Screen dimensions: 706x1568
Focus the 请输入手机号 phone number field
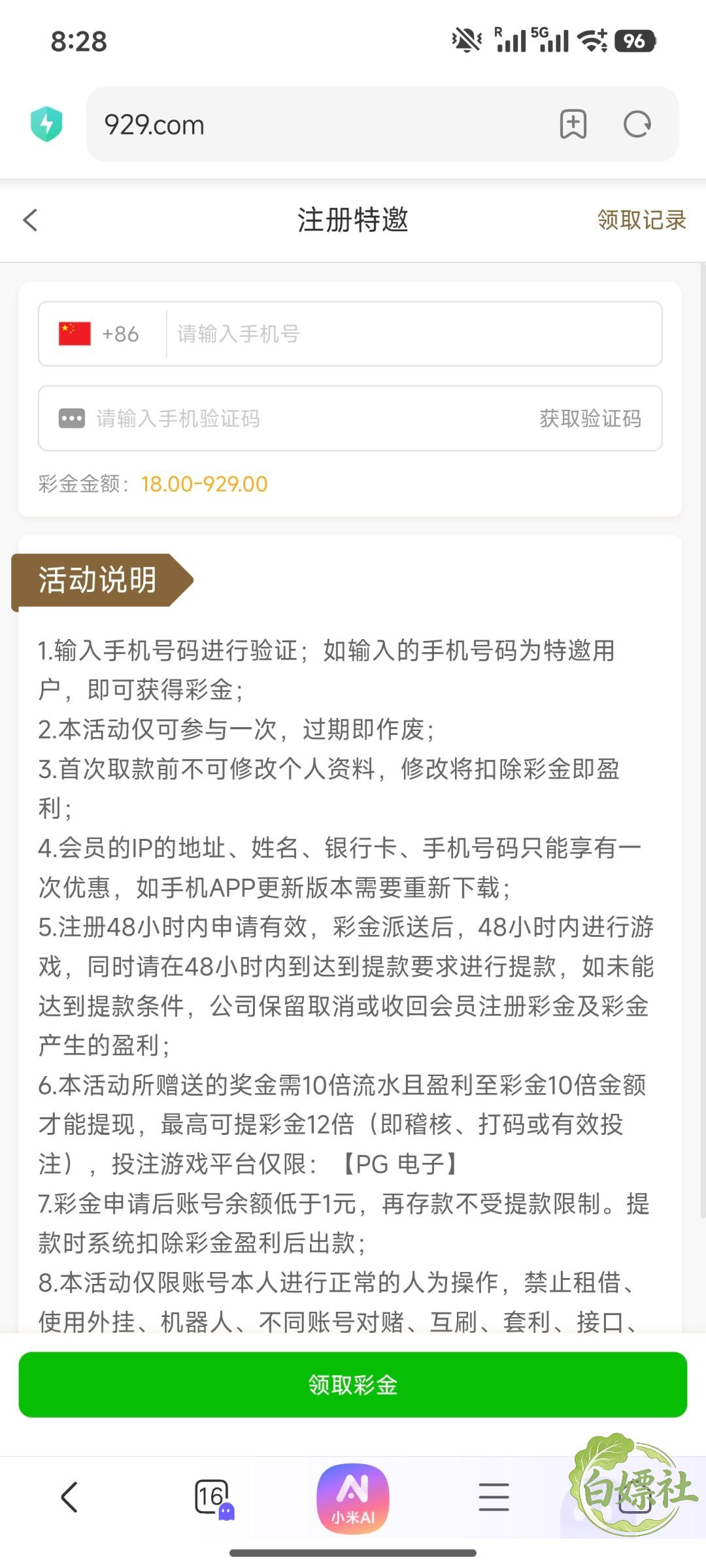[413, 334]
